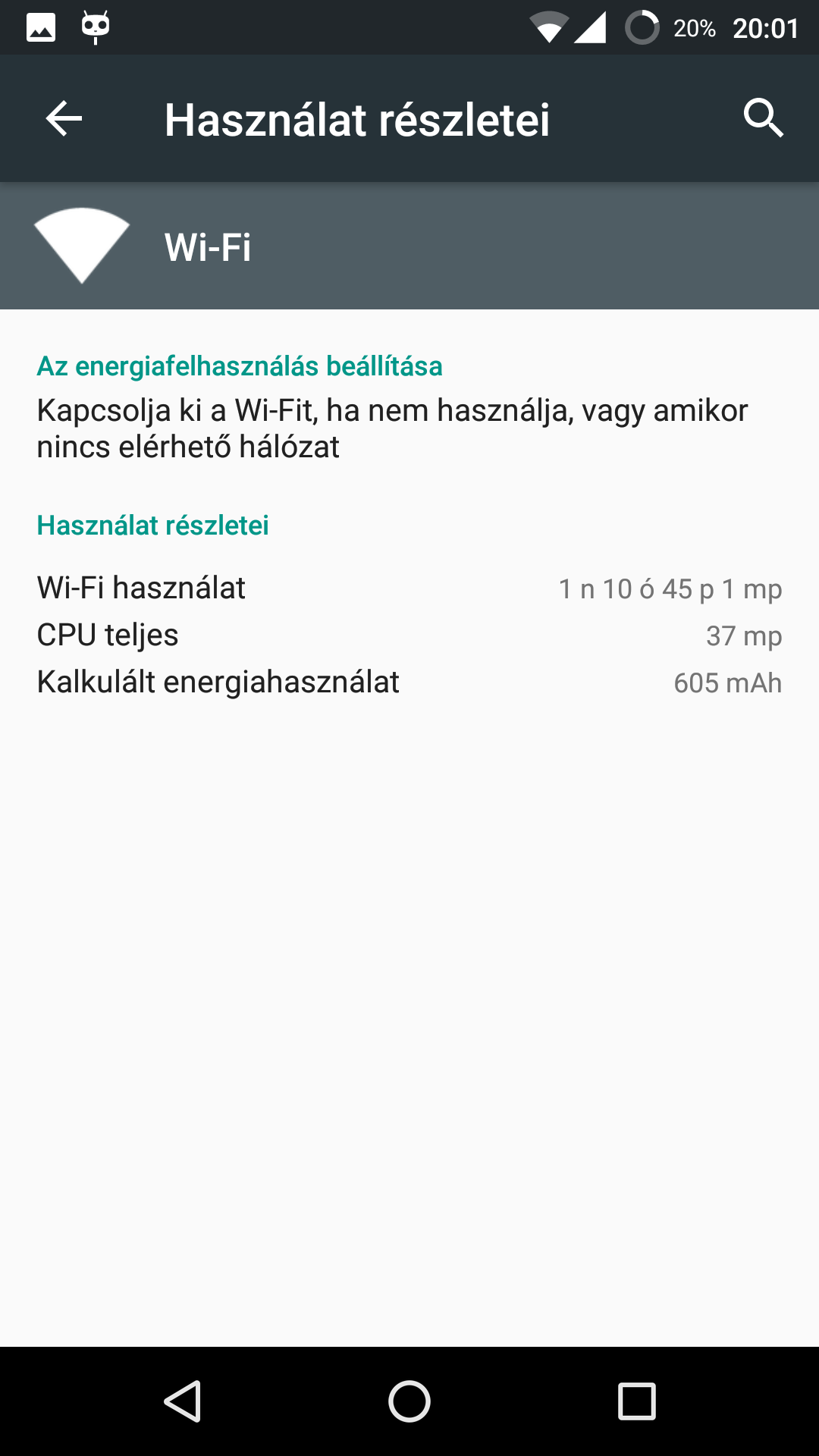Go back using the app bar arrow
819x1456 pixels.
[64, 118]
